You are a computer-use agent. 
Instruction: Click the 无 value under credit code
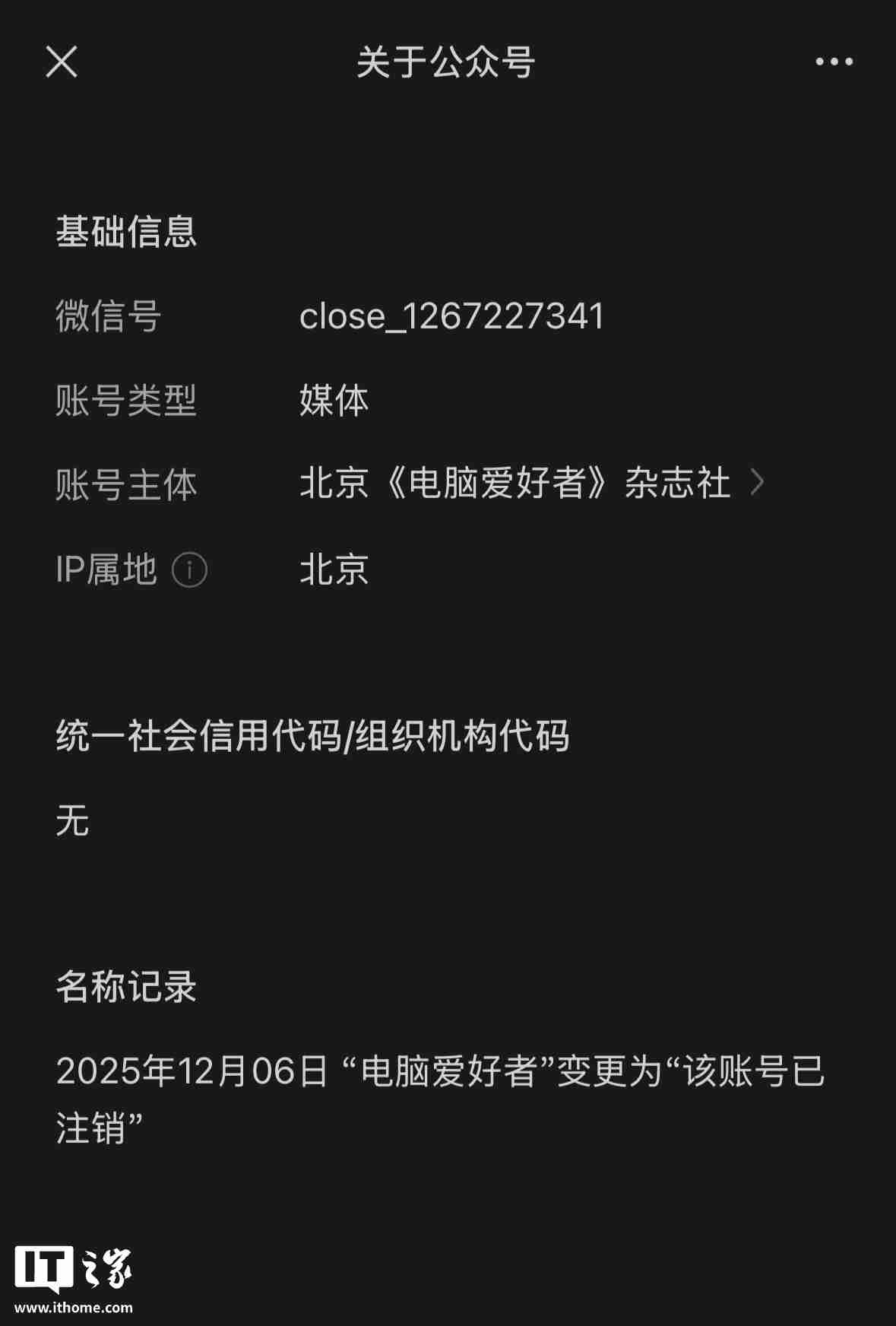pos(73,821)
